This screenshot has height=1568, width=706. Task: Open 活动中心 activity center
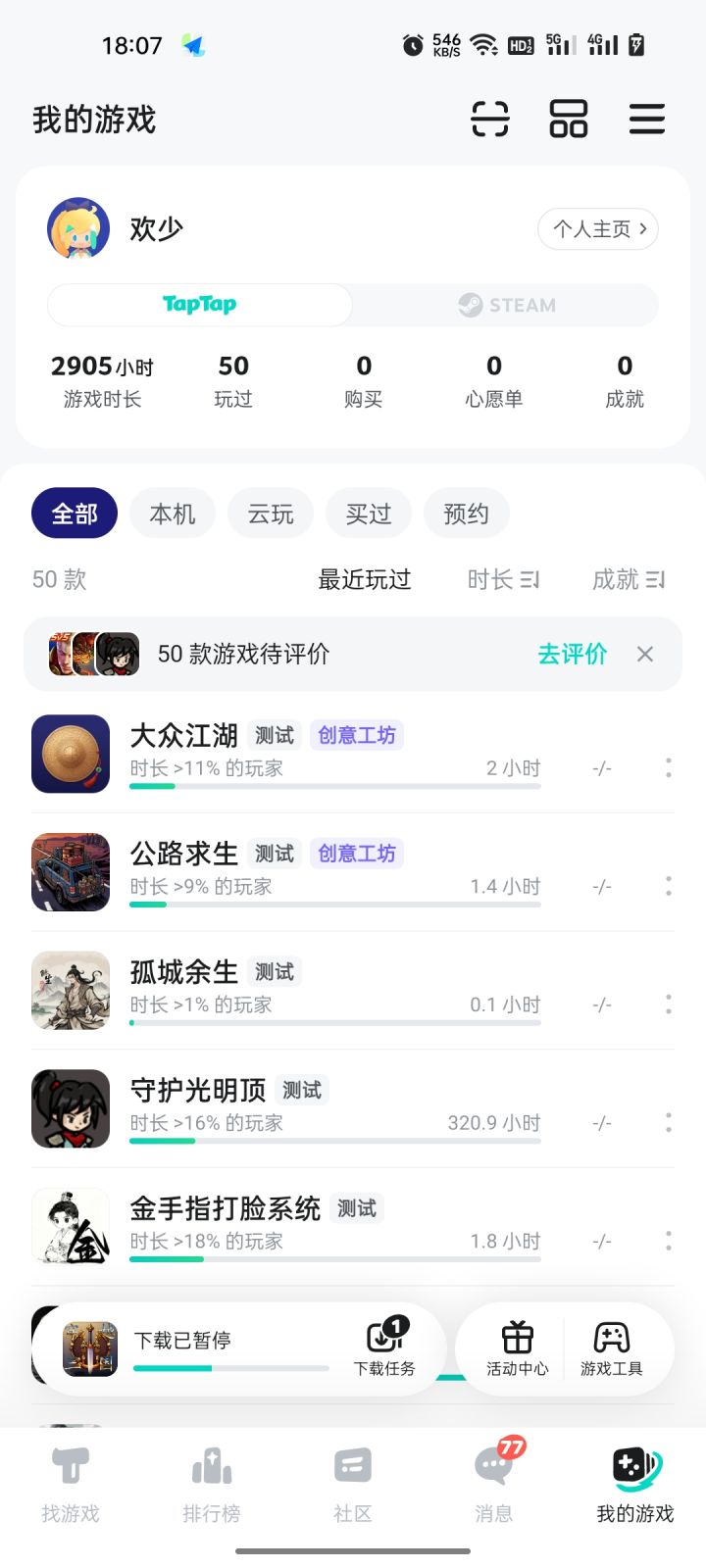click(x=517, y=1347)
